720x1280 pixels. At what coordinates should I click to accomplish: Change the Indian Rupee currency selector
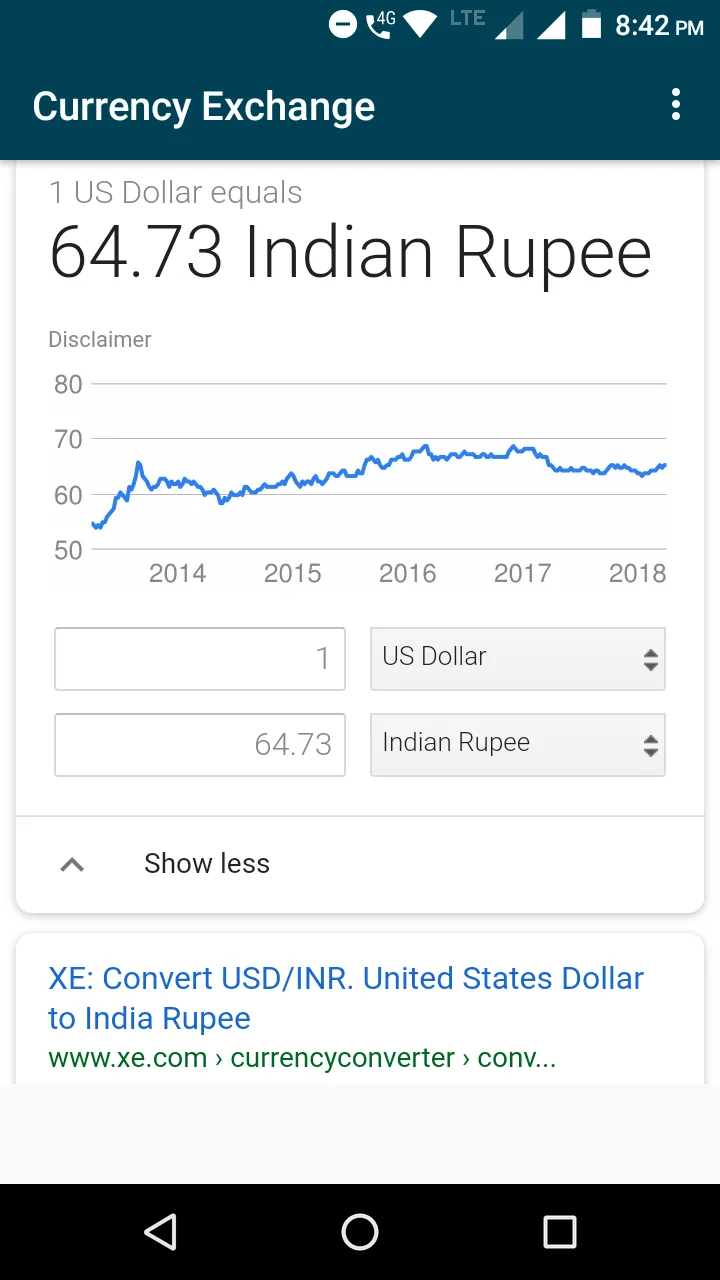coord(517,744)
